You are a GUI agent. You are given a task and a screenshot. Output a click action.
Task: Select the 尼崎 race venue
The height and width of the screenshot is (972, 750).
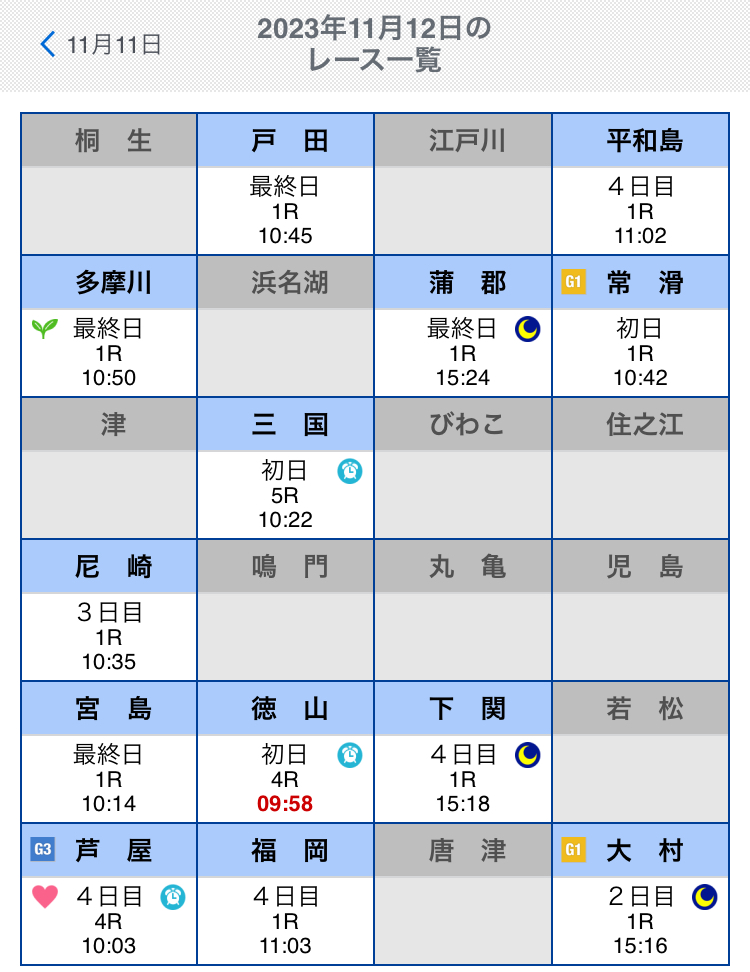(109, 611)
